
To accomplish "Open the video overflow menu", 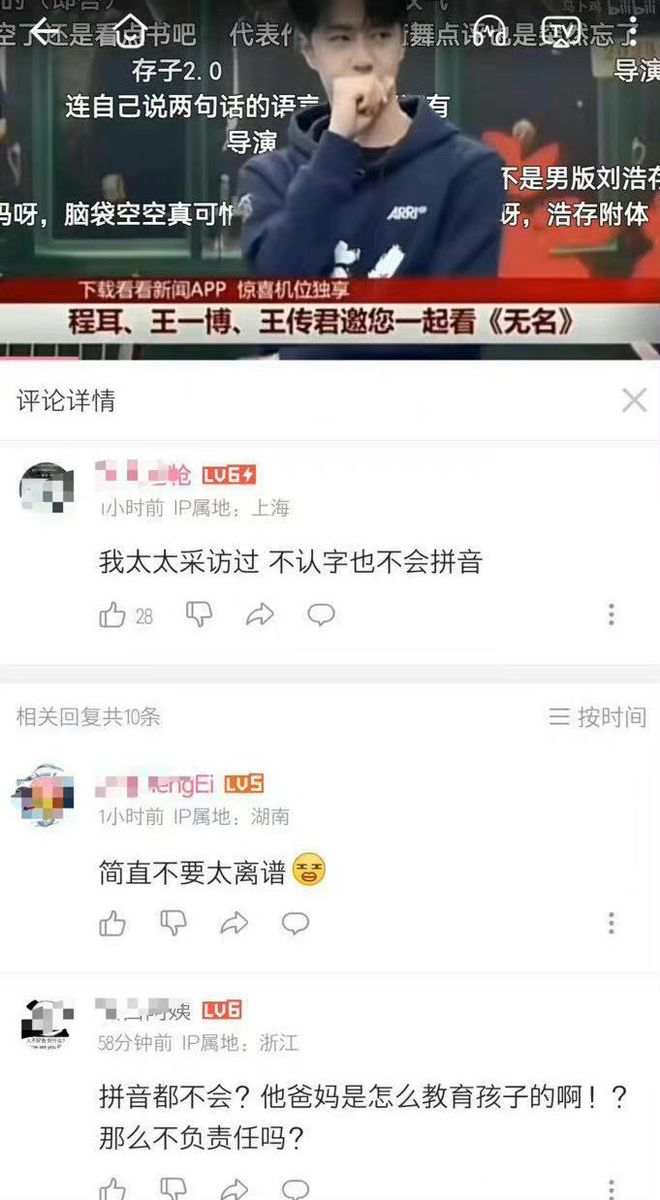I will click(632, 29).
